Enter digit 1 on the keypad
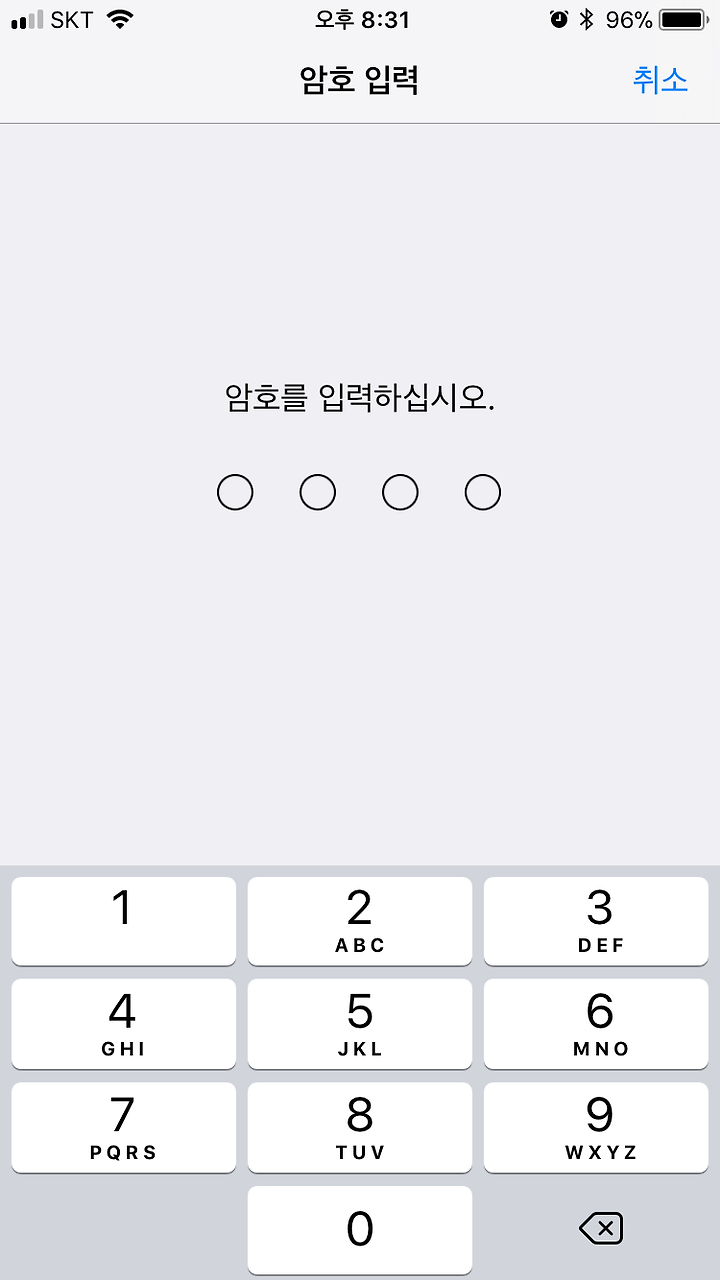 [124, 921]
